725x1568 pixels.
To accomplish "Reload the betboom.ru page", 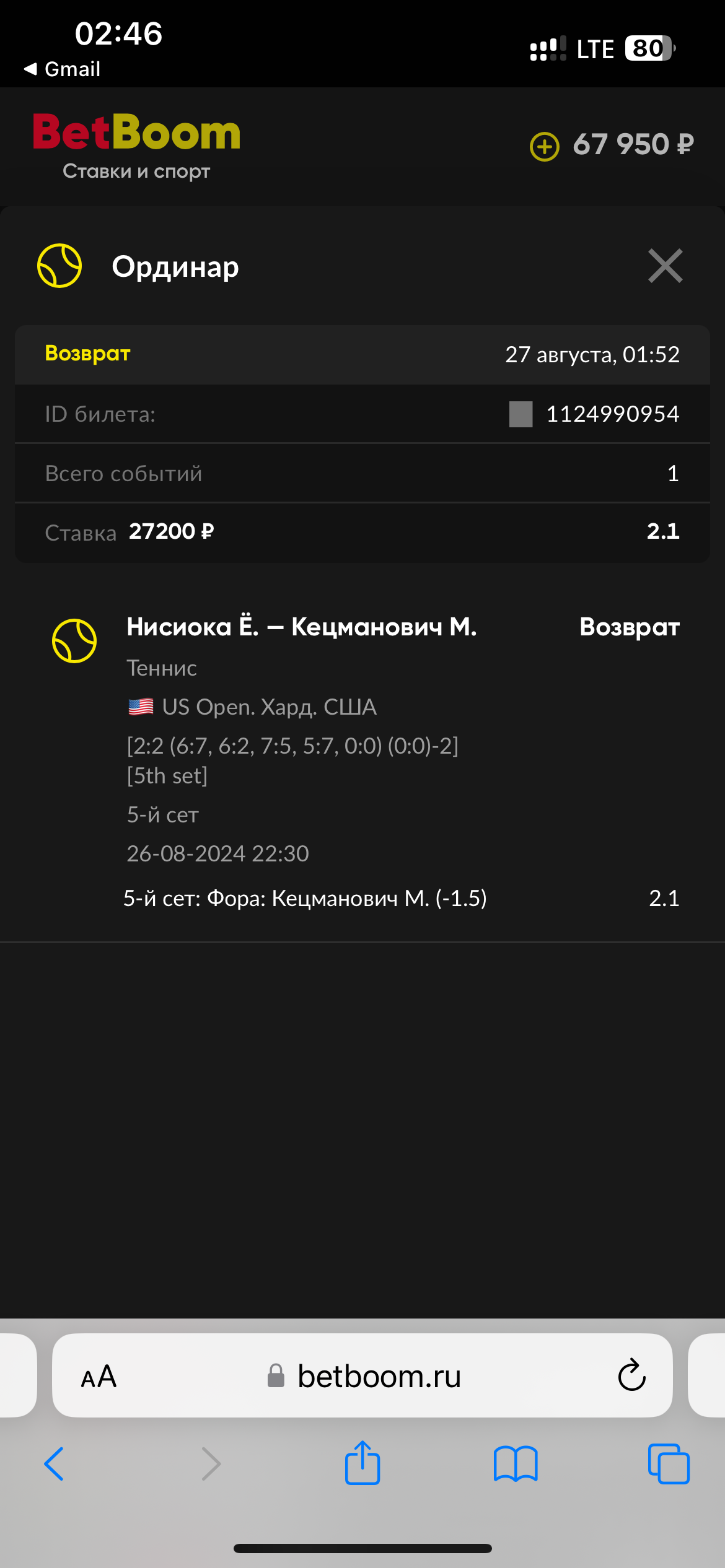I will pyautogui.click(x=631, y=1375).
